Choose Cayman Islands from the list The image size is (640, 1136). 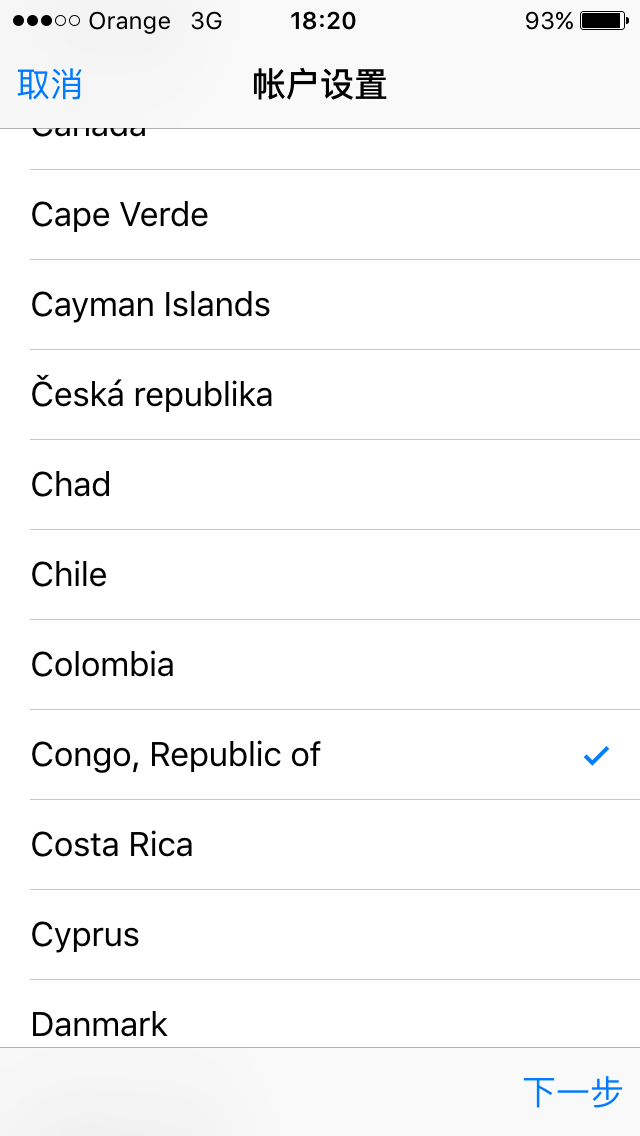(x=320, y=304)
